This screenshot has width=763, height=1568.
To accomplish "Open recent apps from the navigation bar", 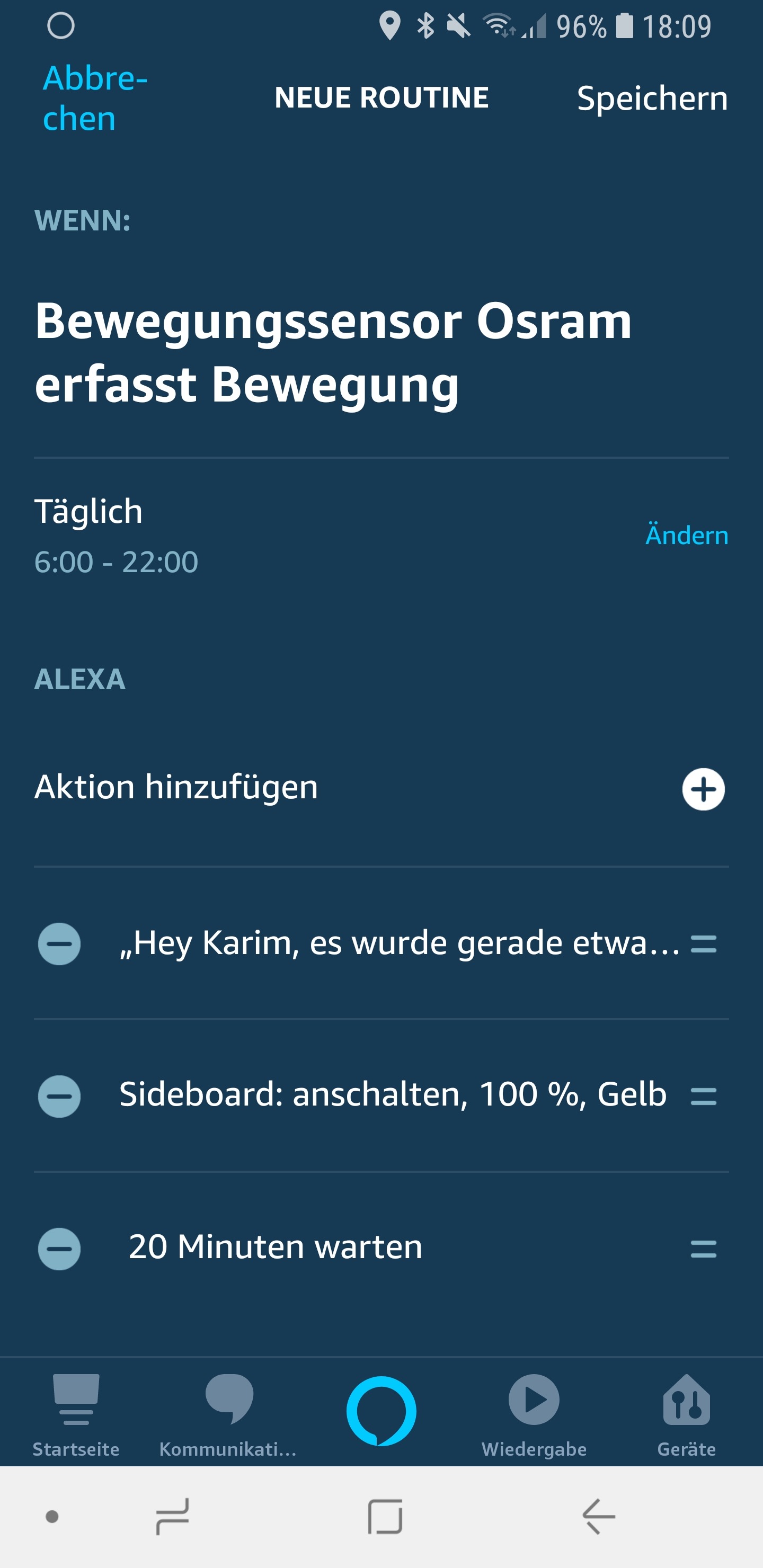I will (x=172, y=1516).
